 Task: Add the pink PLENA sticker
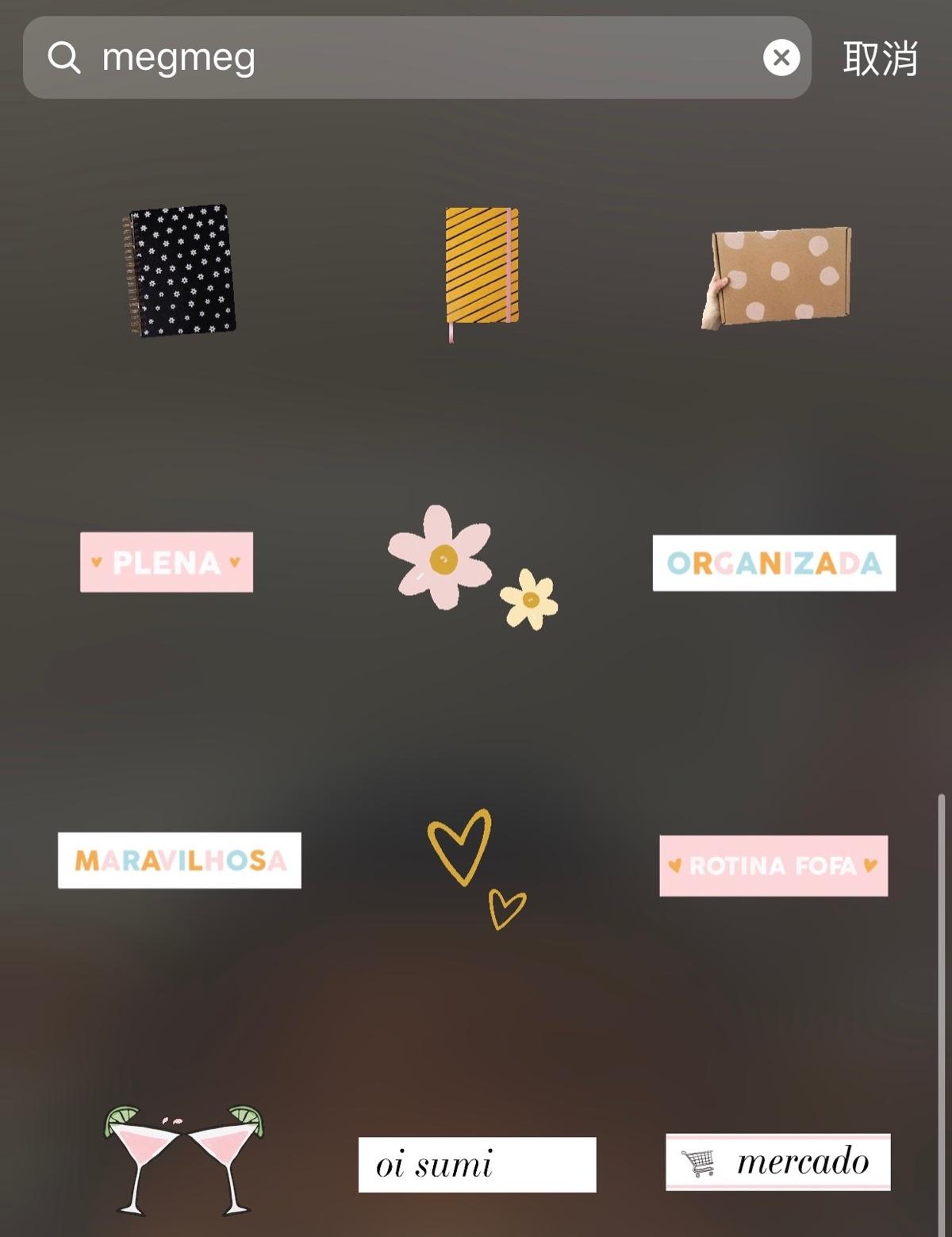pyautogui.click(x=167, y=562)
